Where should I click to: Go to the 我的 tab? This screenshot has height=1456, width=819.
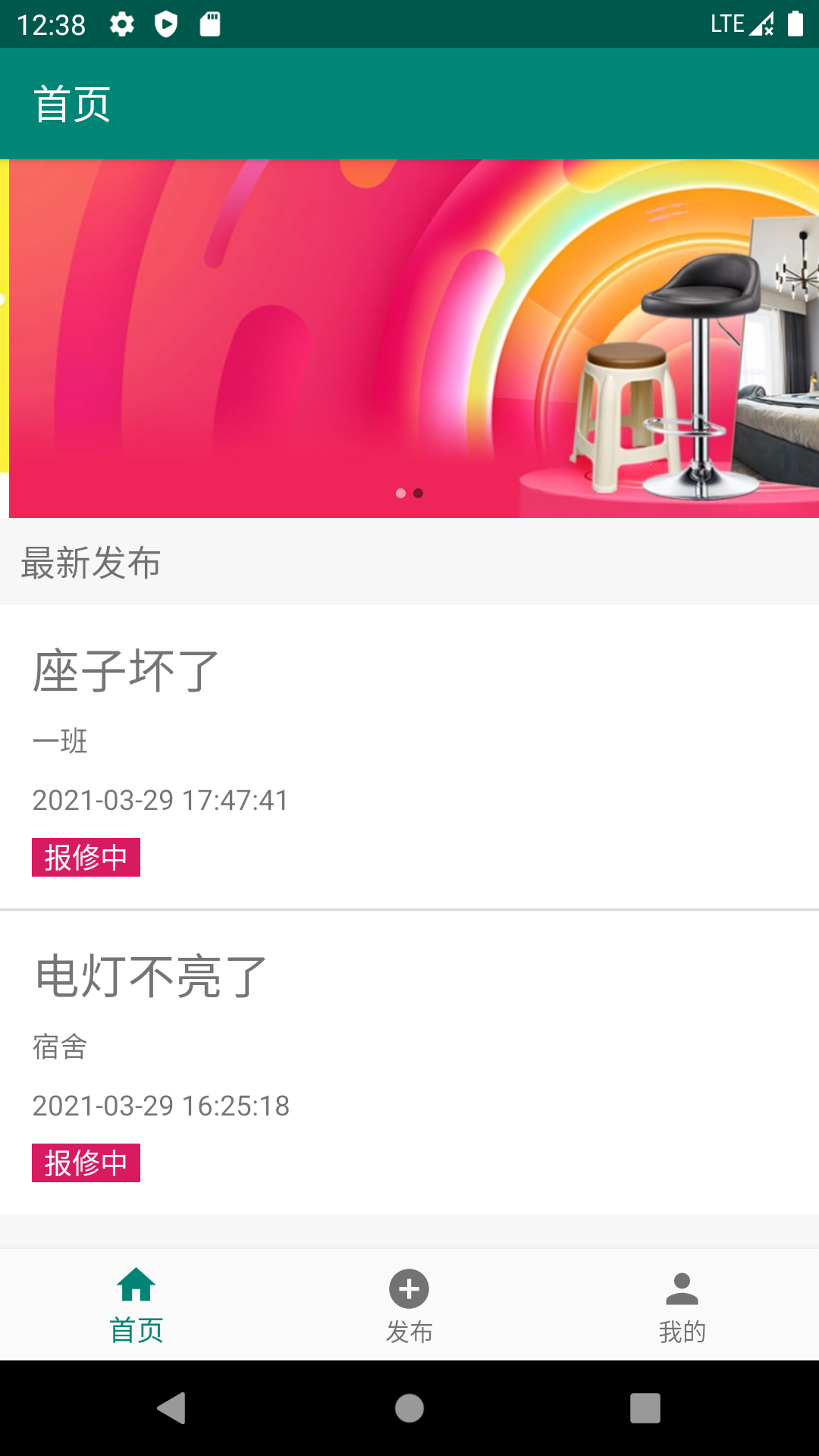(x=682, y=1304)
